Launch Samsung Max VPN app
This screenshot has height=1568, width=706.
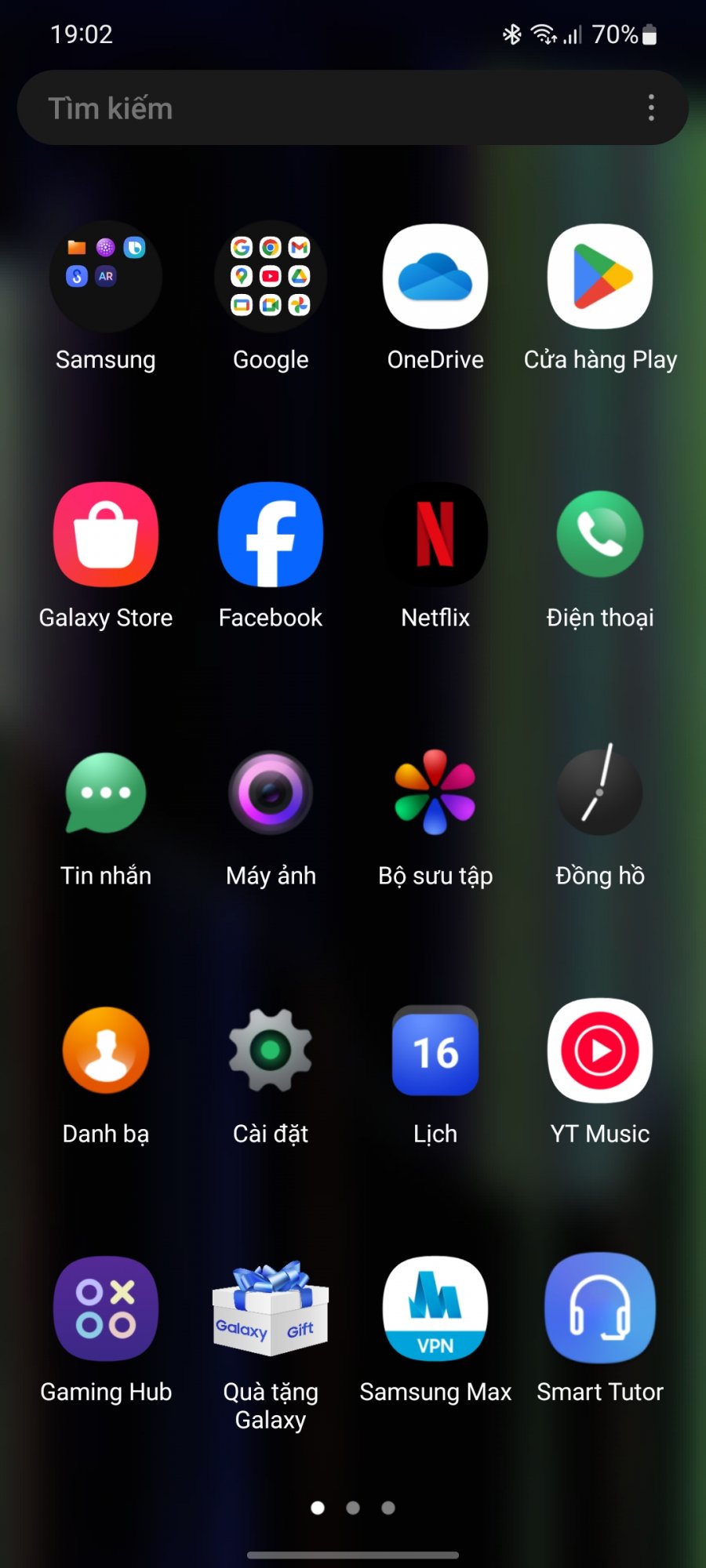435,1308
